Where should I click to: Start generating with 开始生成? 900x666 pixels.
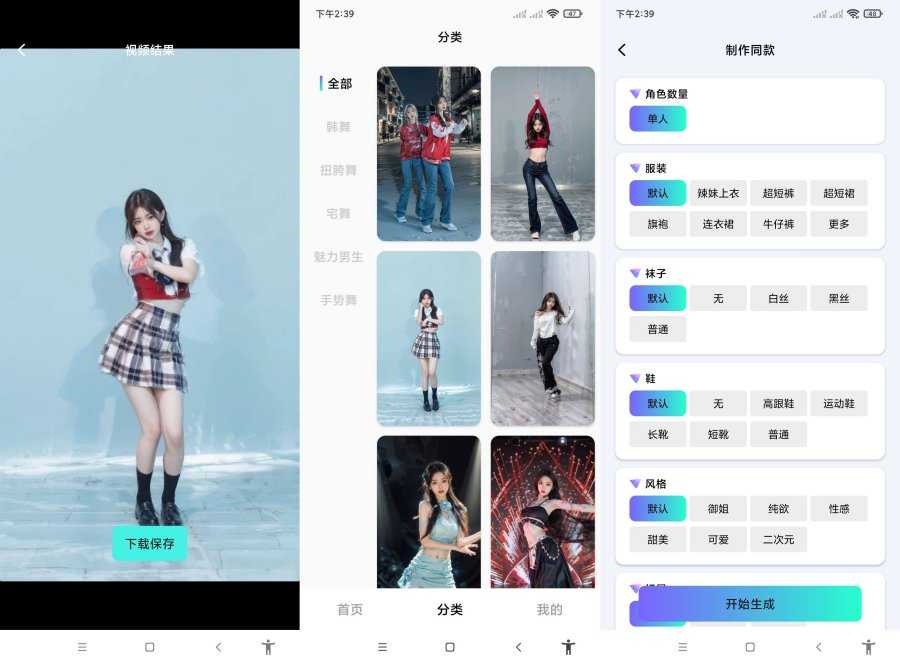click(750, 604)
